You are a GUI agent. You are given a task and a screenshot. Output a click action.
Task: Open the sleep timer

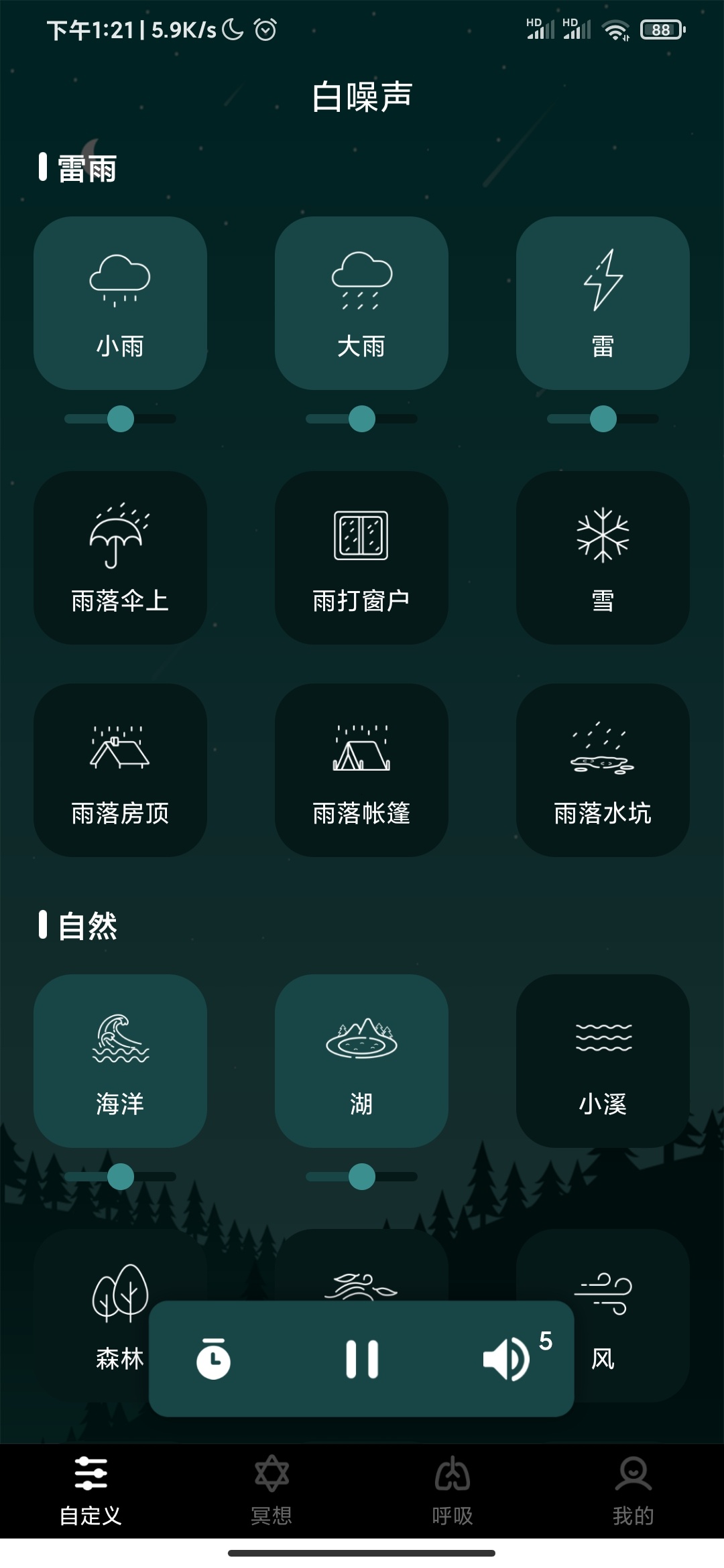tap(213, 1360)
